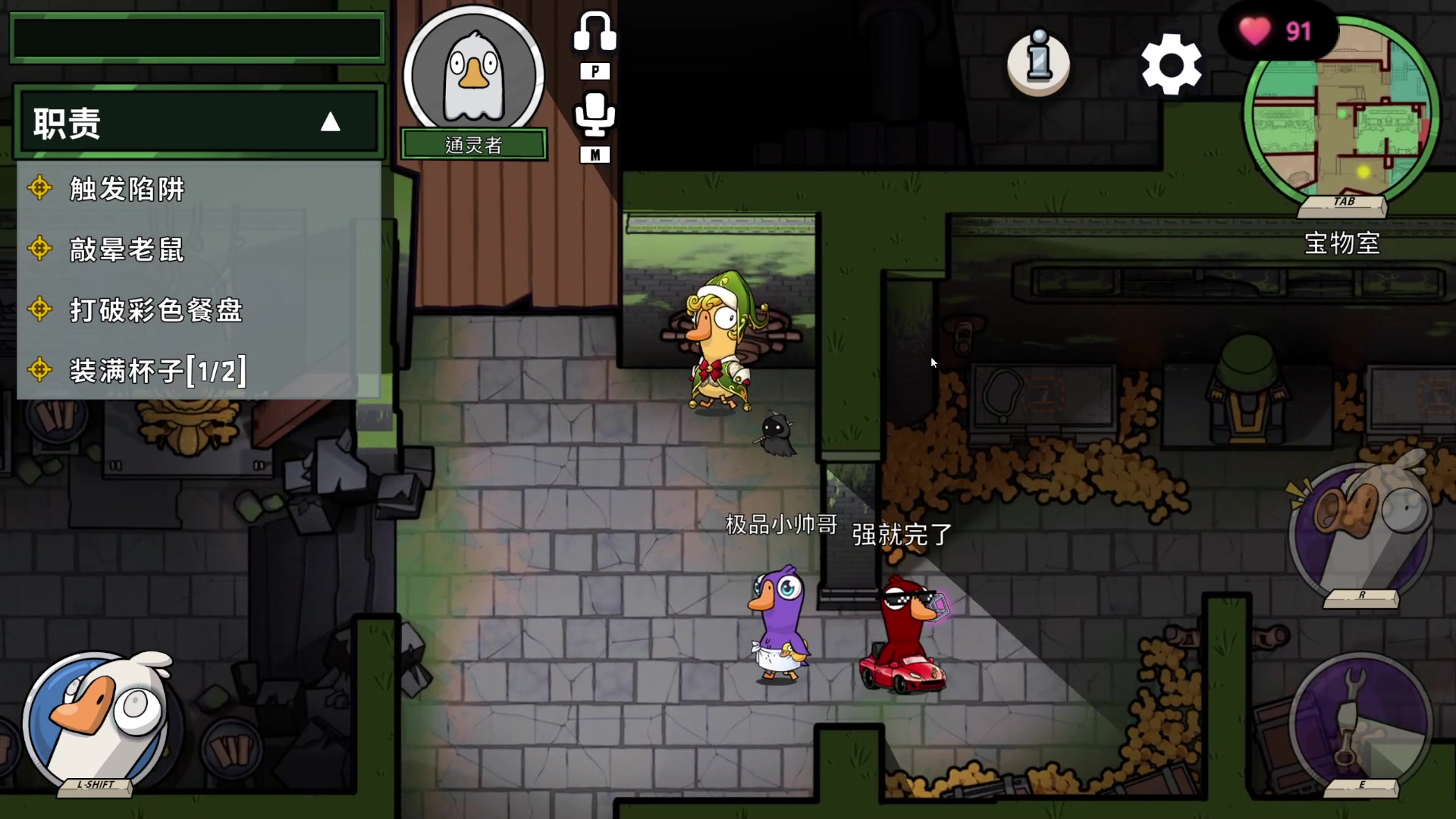
Task: Open the info button
Action: (1038, 64)
